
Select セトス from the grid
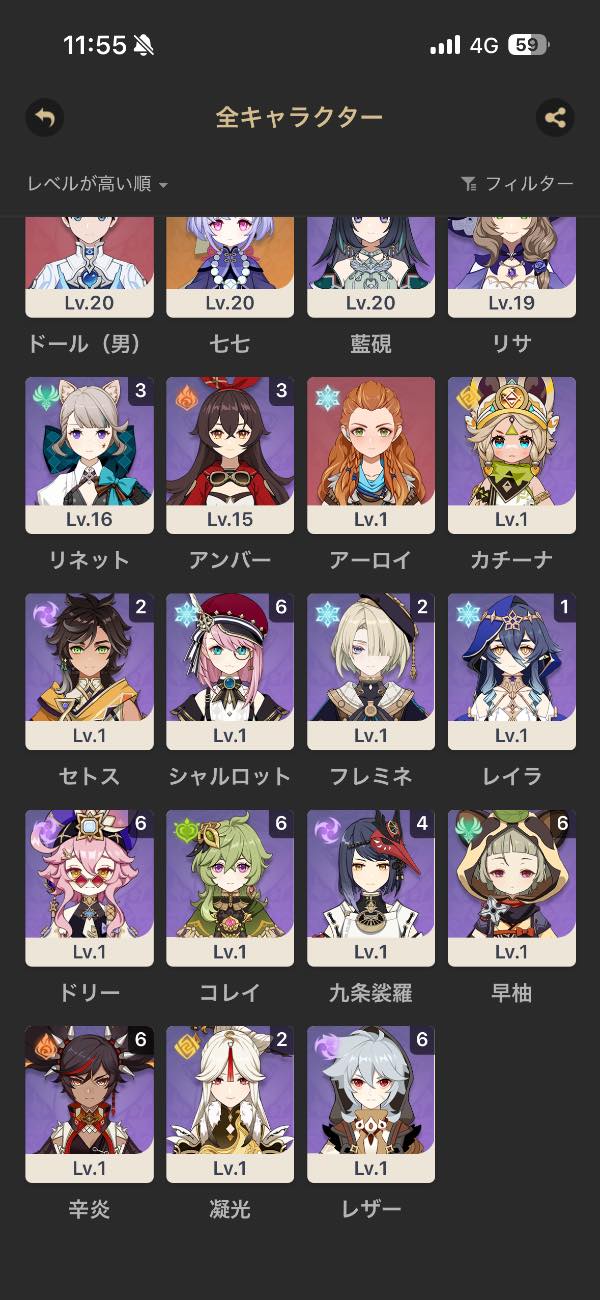[x=90, y=671]
